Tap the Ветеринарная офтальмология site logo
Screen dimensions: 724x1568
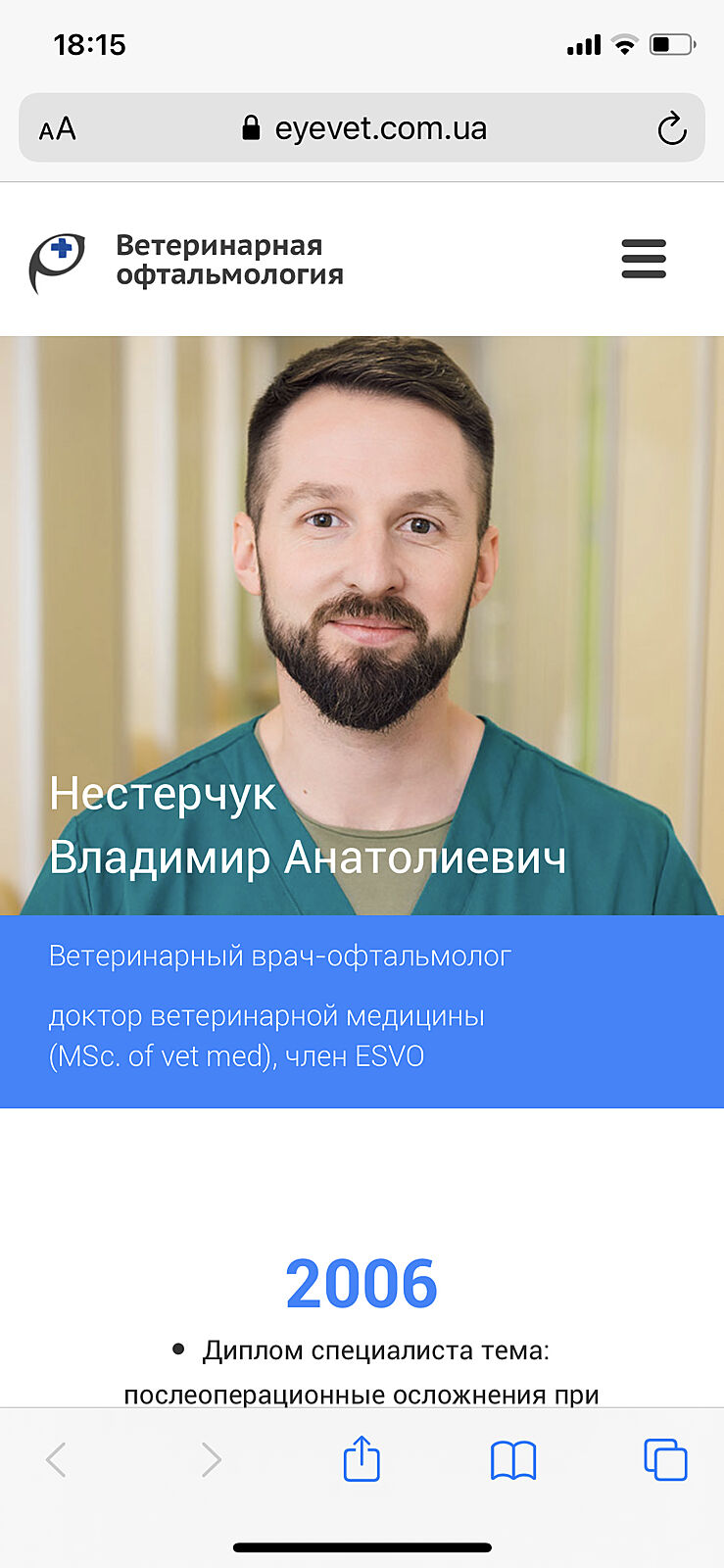tap(186, 261)
